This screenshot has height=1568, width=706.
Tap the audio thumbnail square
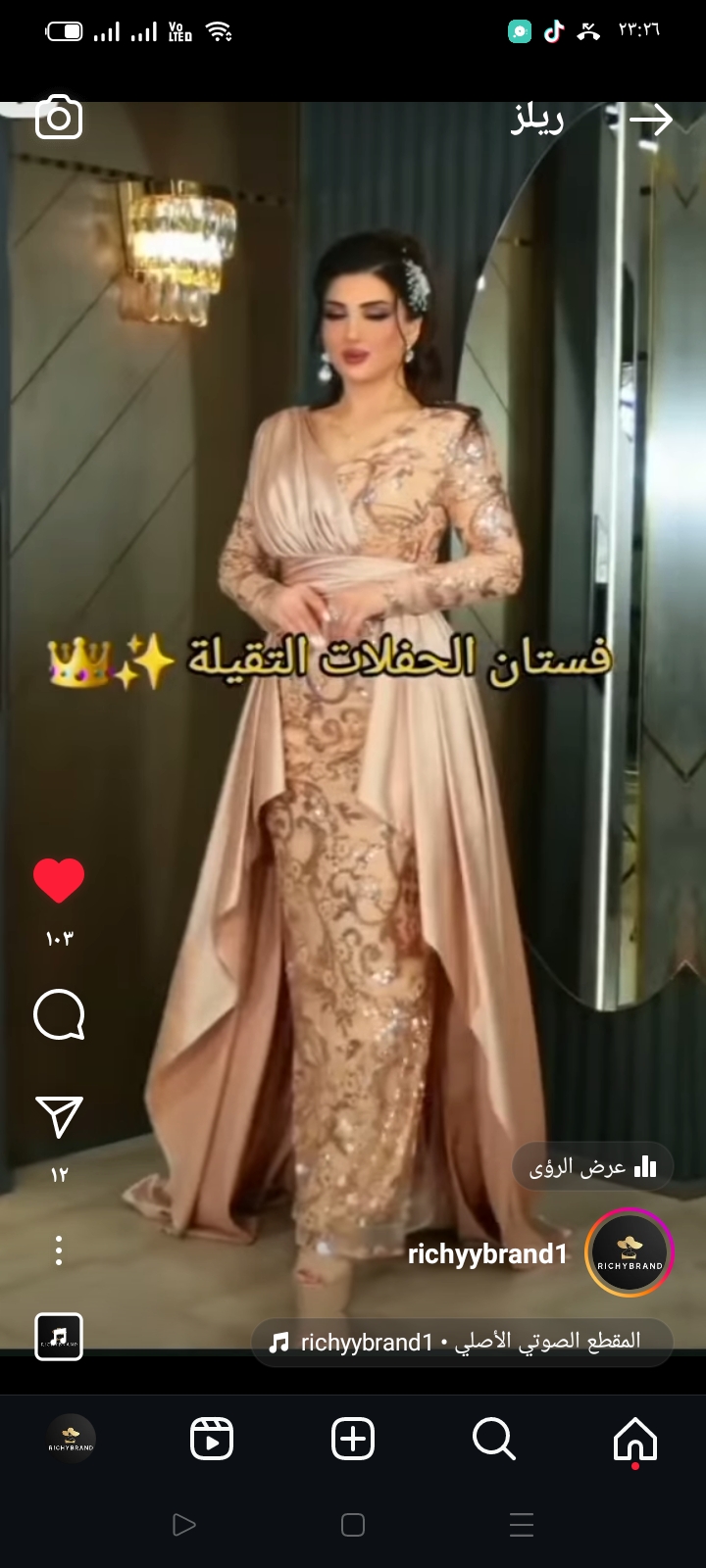point(59,1337)
